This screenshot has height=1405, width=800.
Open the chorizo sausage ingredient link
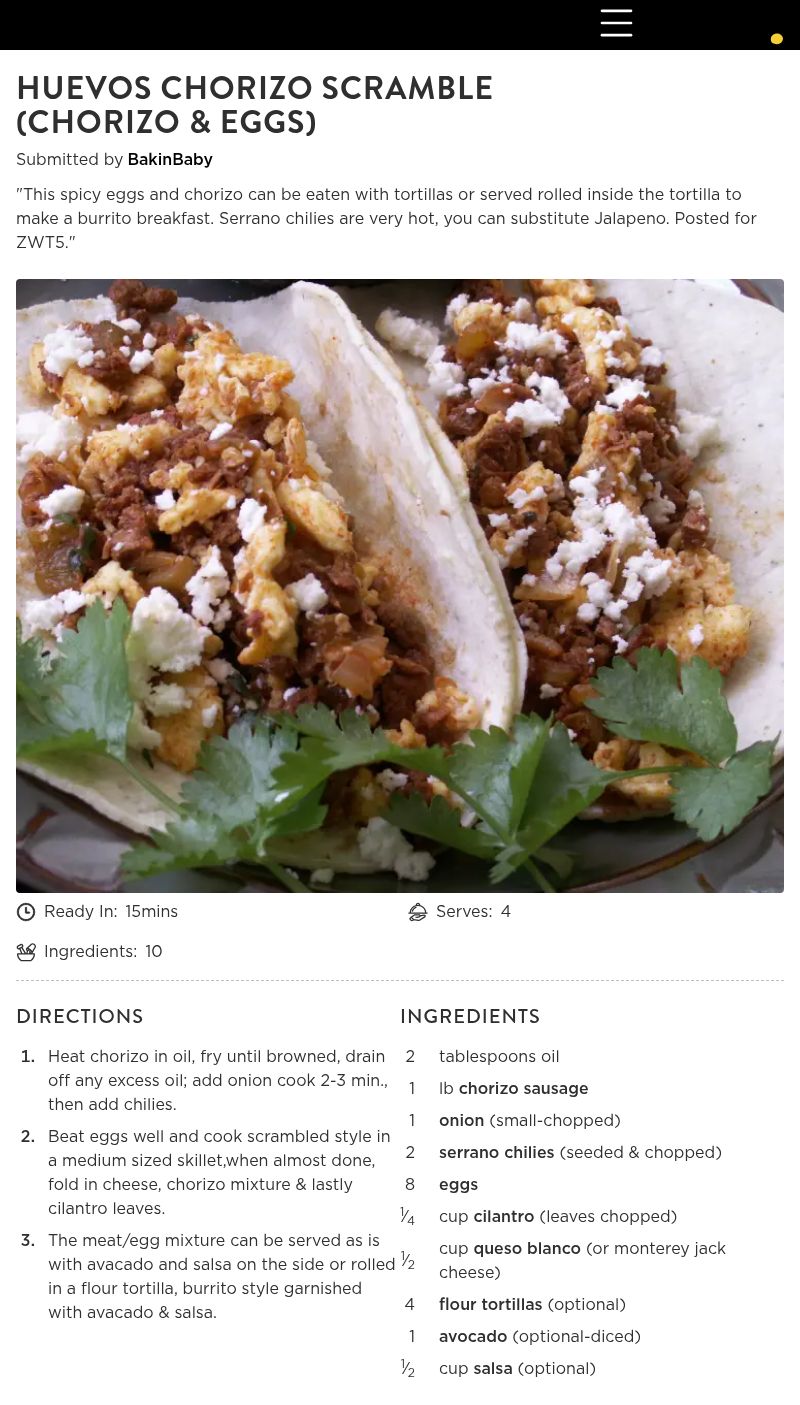[523, 1088]
